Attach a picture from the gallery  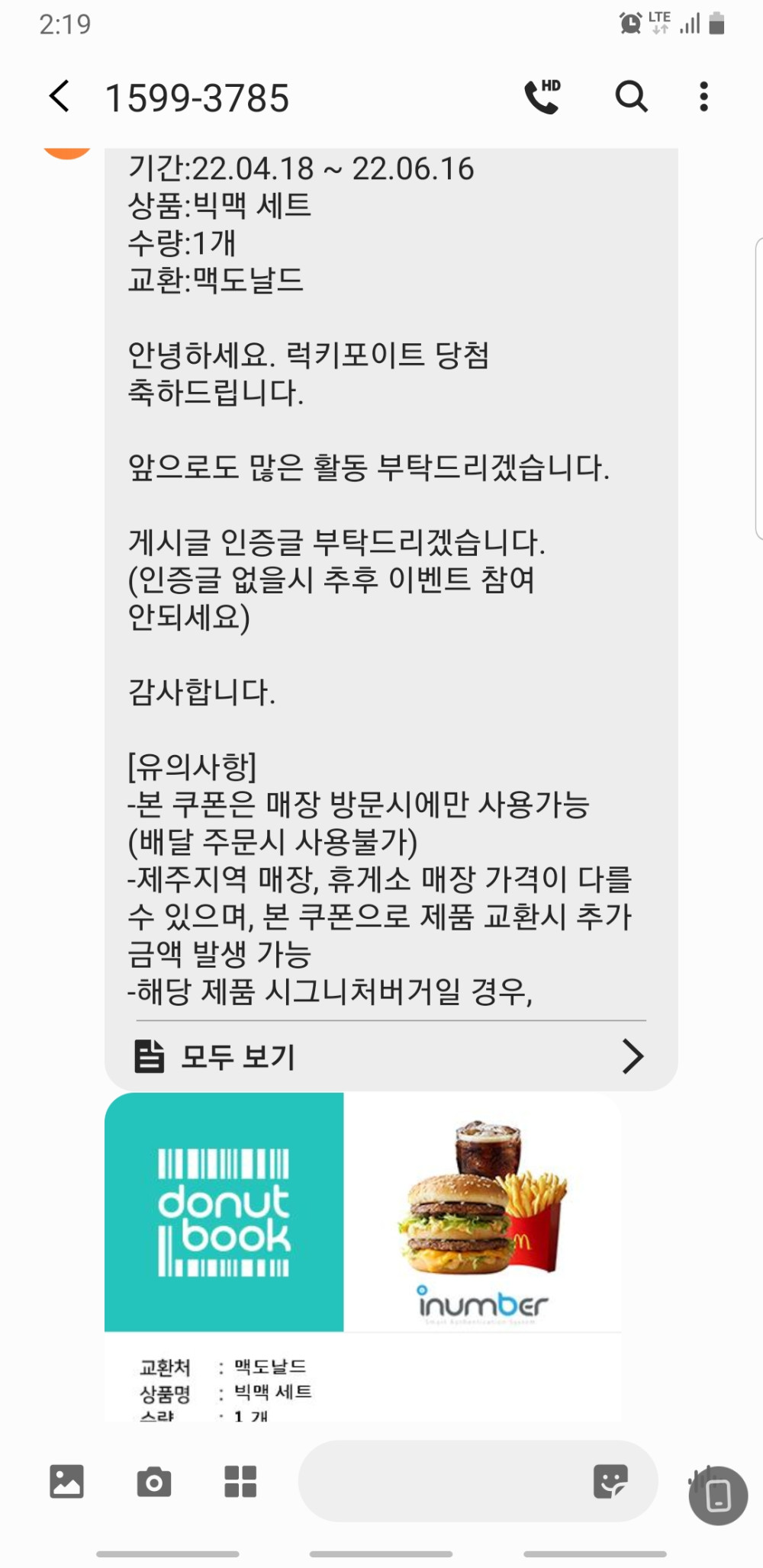tap(66, 1481)
